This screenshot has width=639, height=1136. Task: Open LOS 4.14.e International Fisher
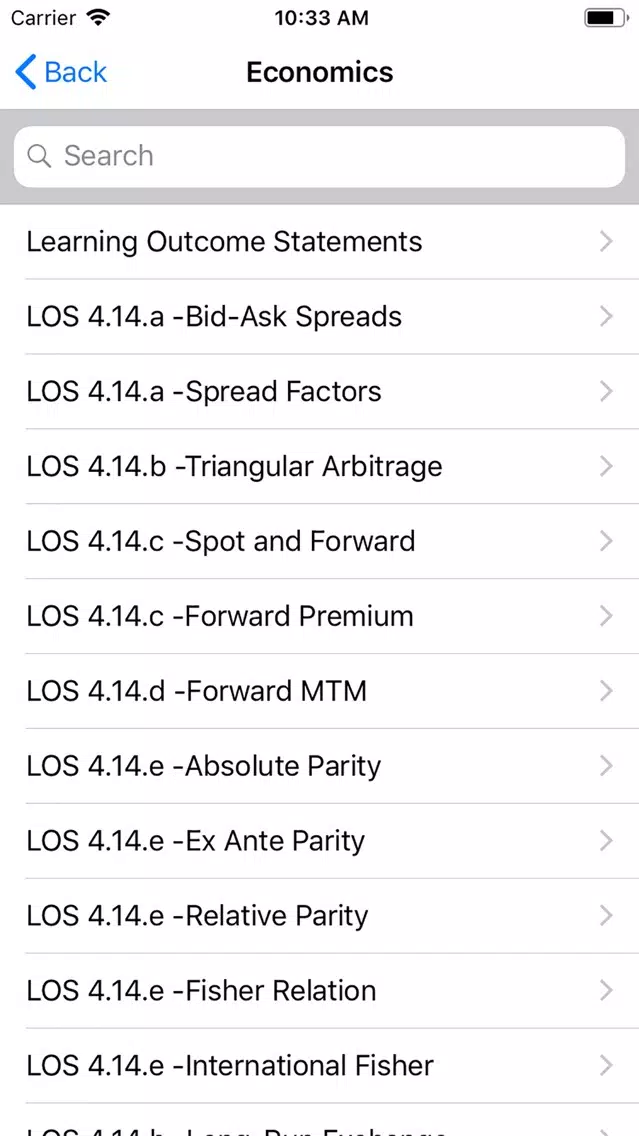click(x=320, y=1065)
